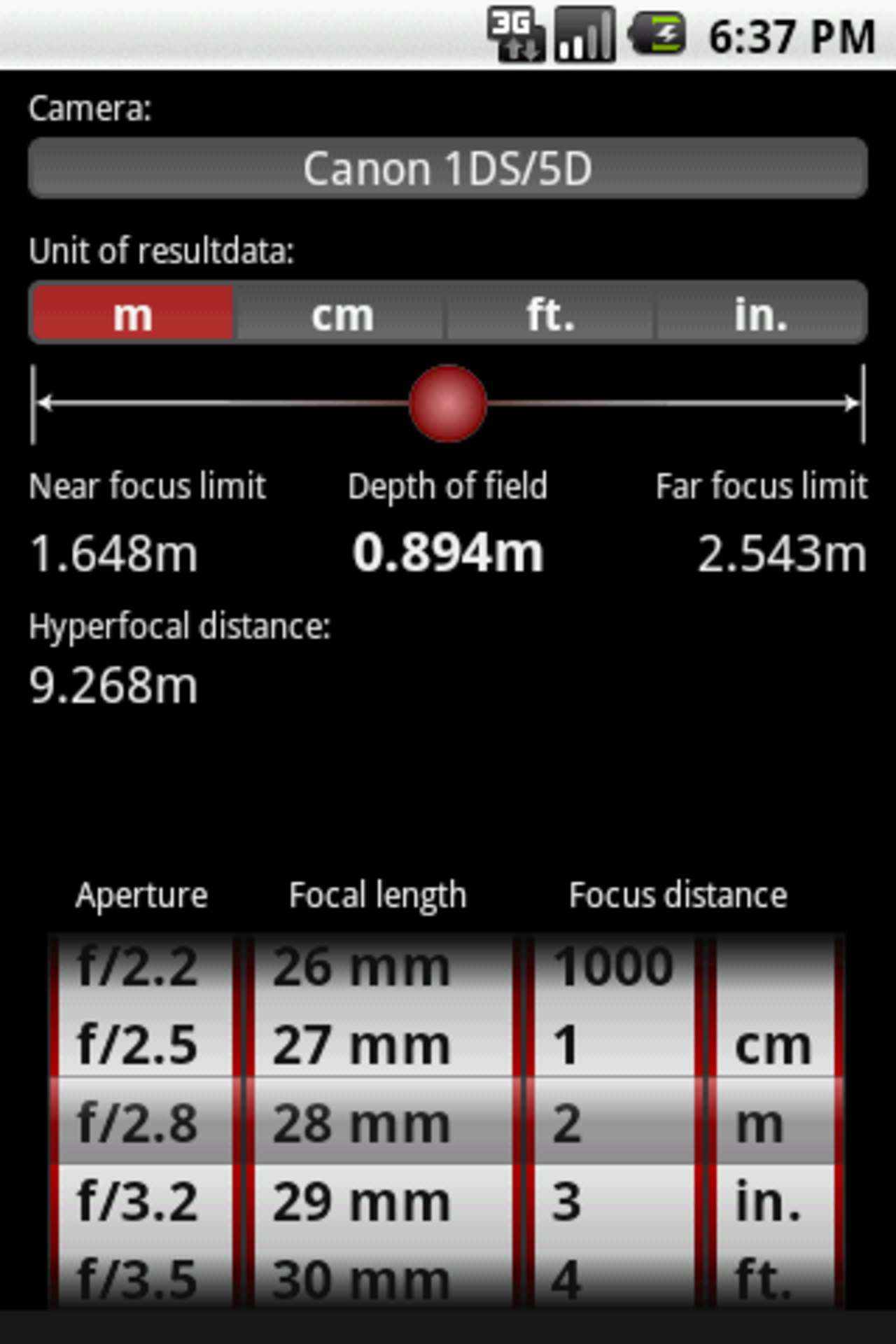Select "cm" as the unit of resultdata
The height and width of the screenshot is (1344, 896).
tap(341, 314)
